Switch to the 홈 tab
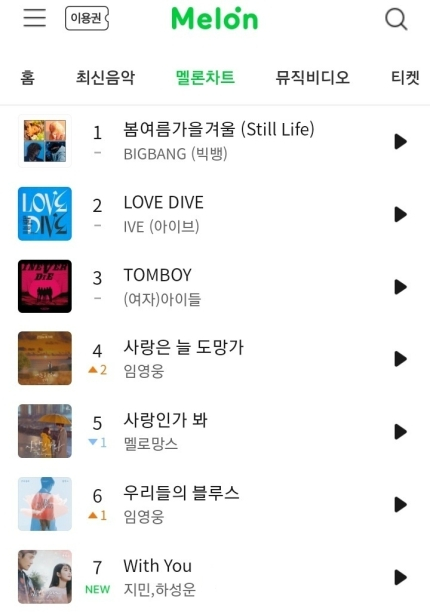430x615 pixels. coord(27,77)
